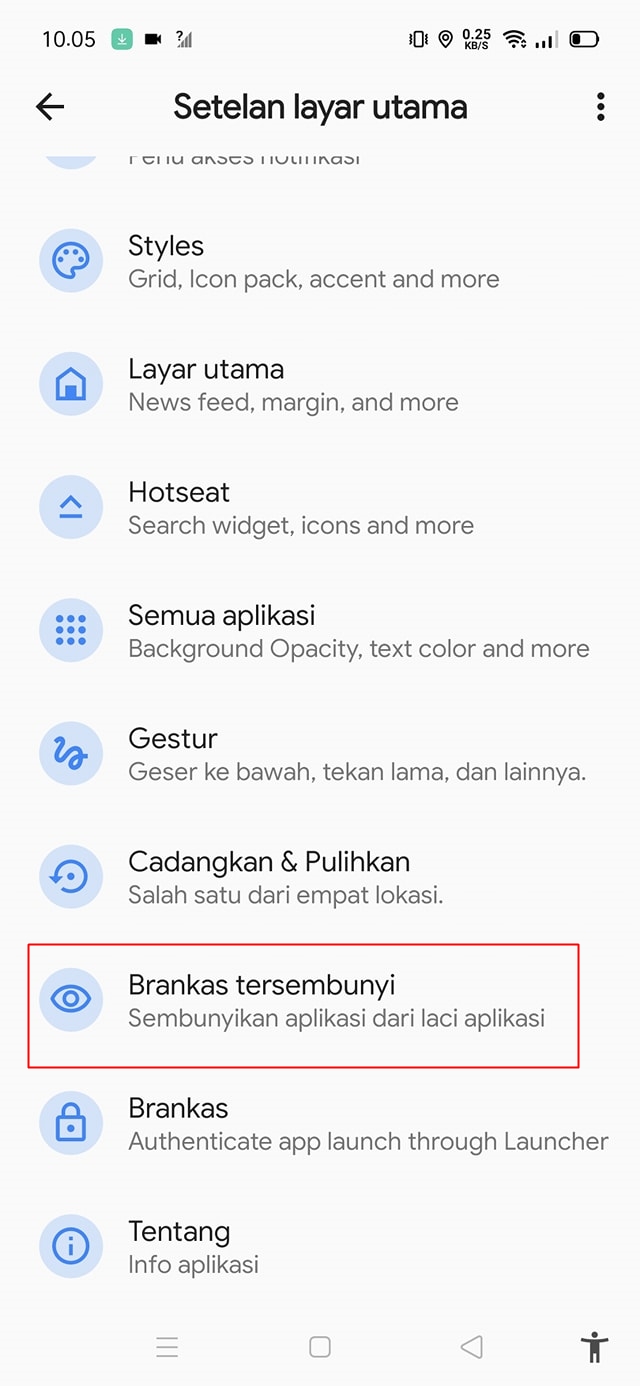Tap the system home button
Screen dimensions: 640x1386
coord(320,1347)
